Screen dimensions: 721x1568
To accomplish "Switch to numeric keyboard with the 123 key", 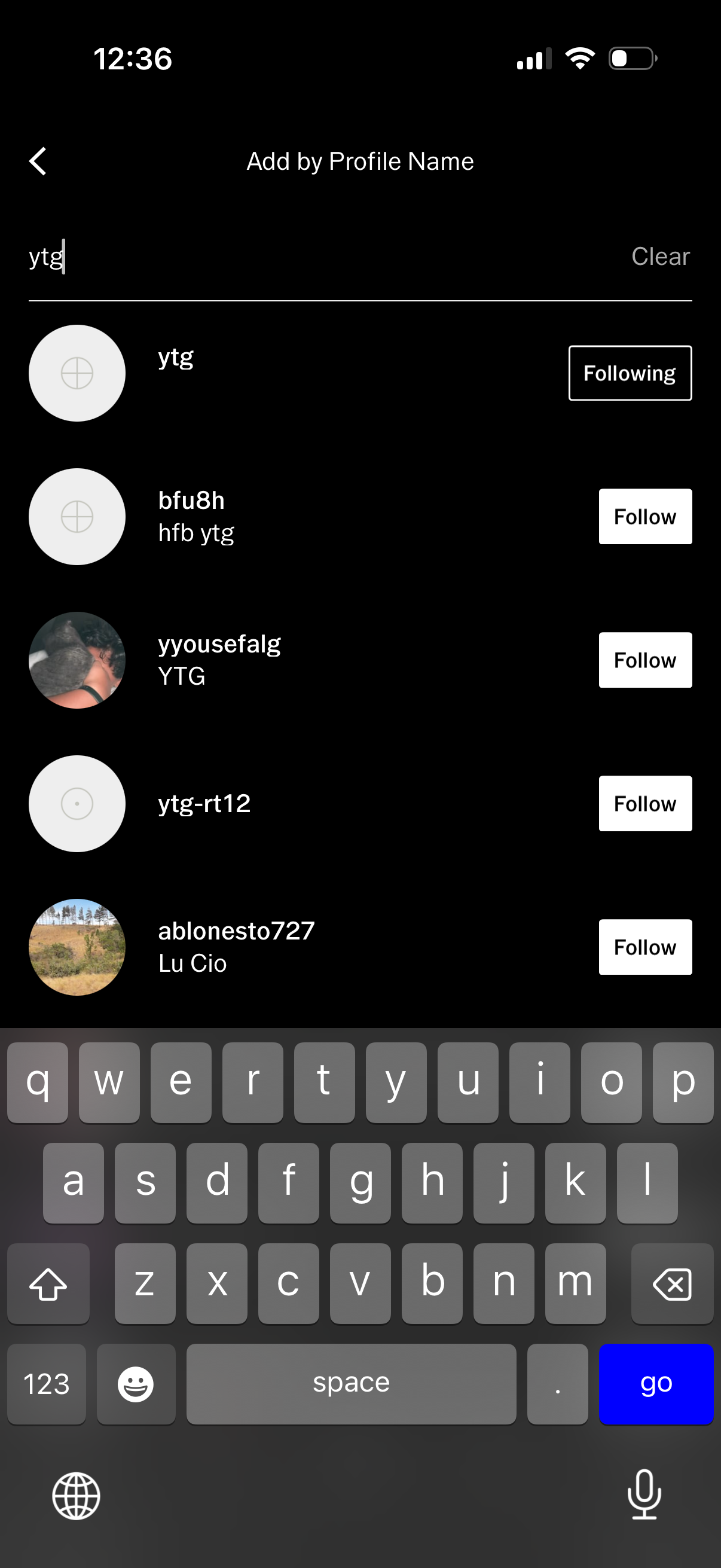I will point(46,1384).
